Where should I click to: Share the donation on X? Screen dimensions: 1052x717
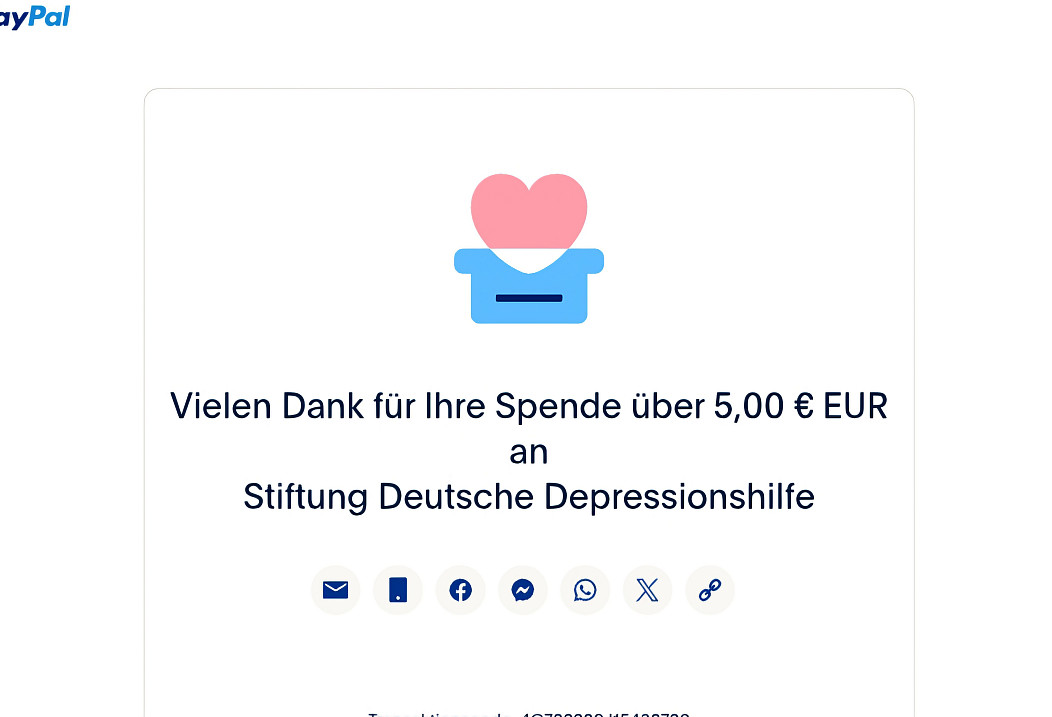(x=647, y=590)
